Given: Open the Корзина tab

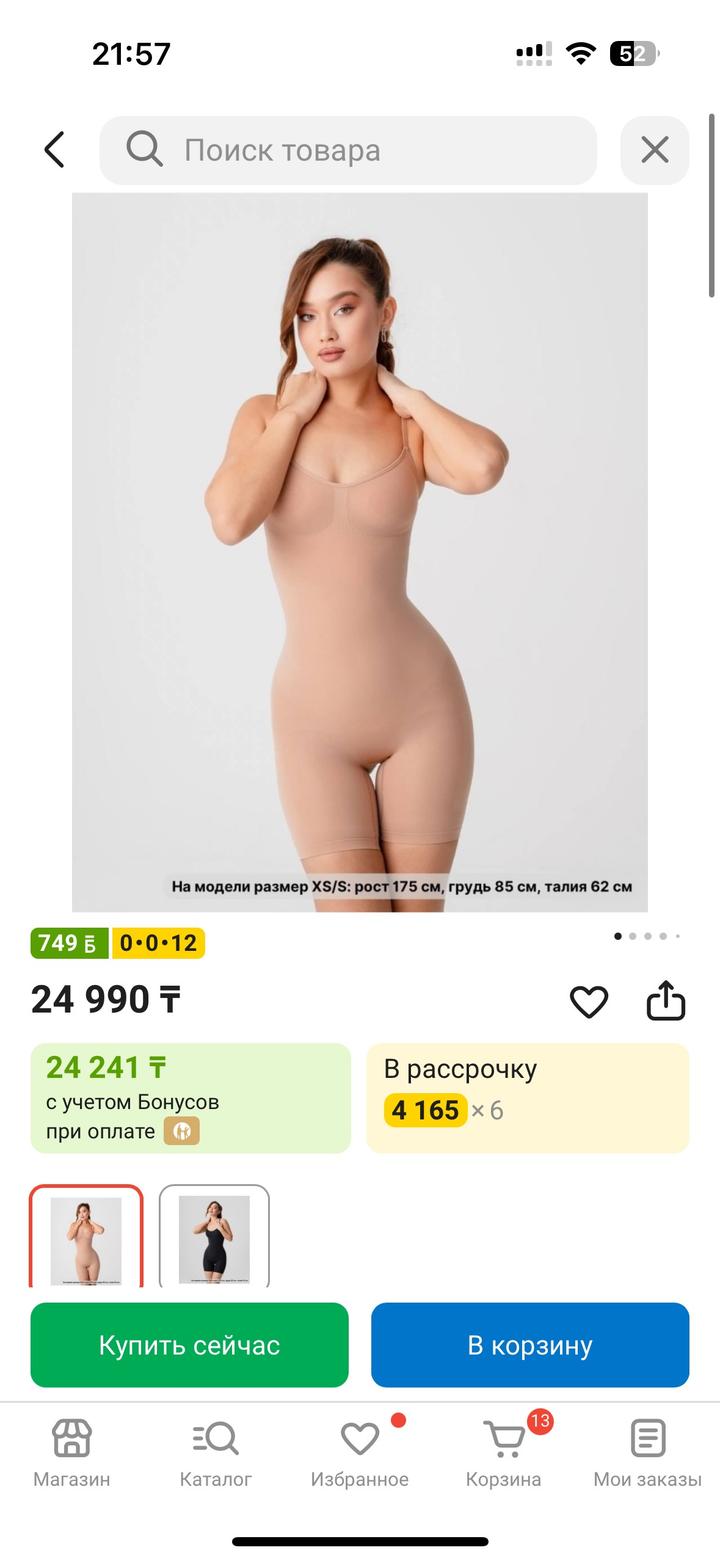Looking at the screenshot, I should tap(504, 1453).
